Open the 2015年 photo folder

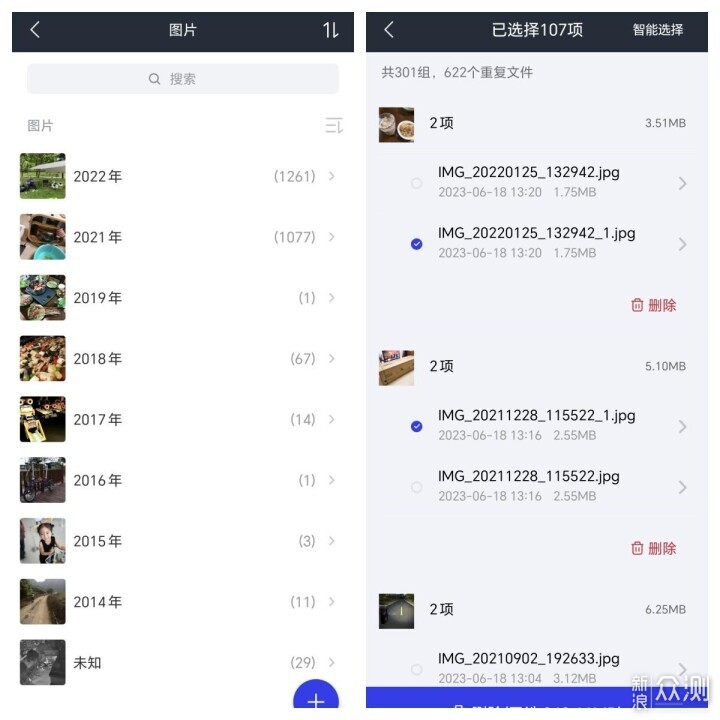coord(180,541)
